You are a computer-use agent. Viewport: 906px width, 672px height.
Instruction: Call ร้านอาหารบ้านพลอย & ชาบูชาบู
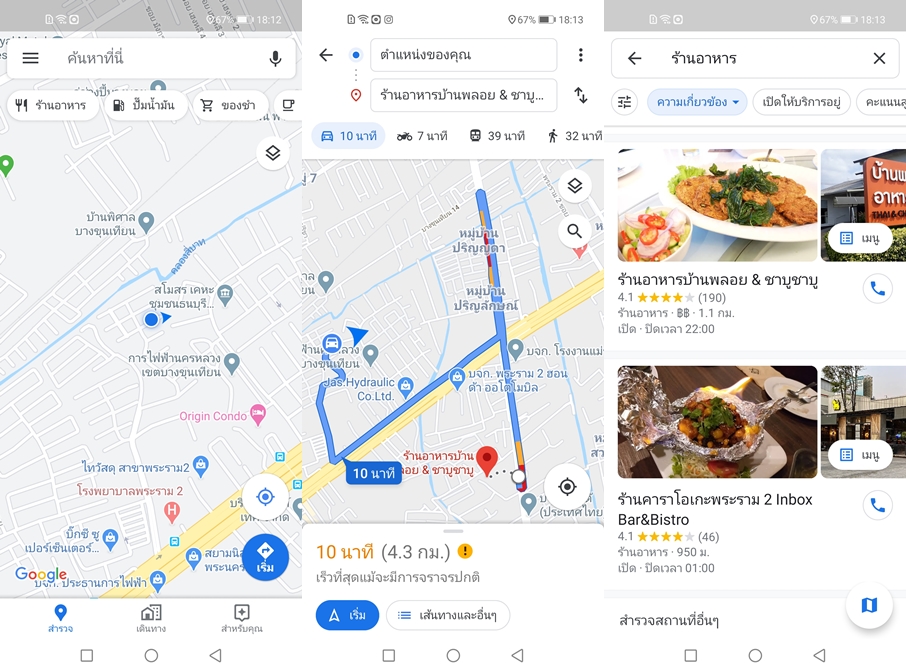coord(877,289)
